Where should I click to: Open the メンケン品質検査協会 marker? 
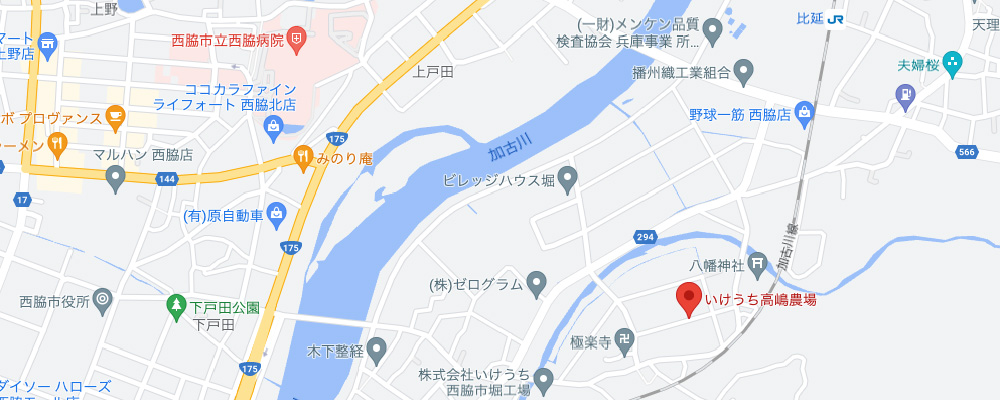click(712, 31)
